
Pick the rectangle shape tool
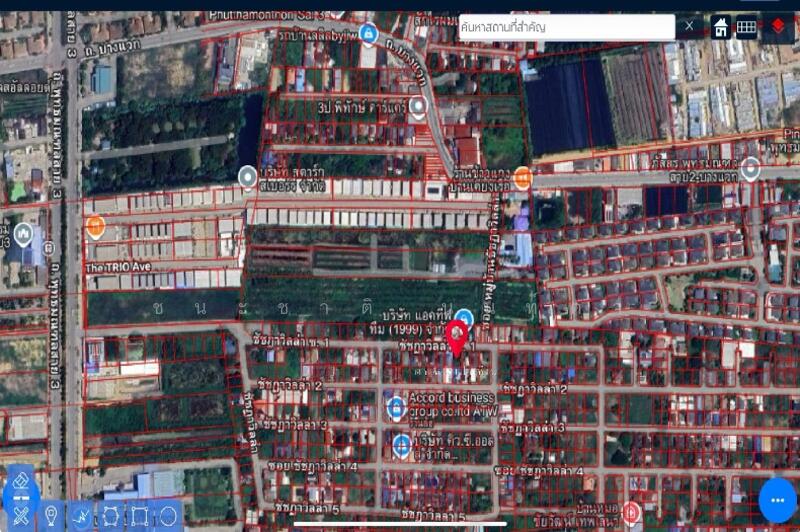coord(139,516)
